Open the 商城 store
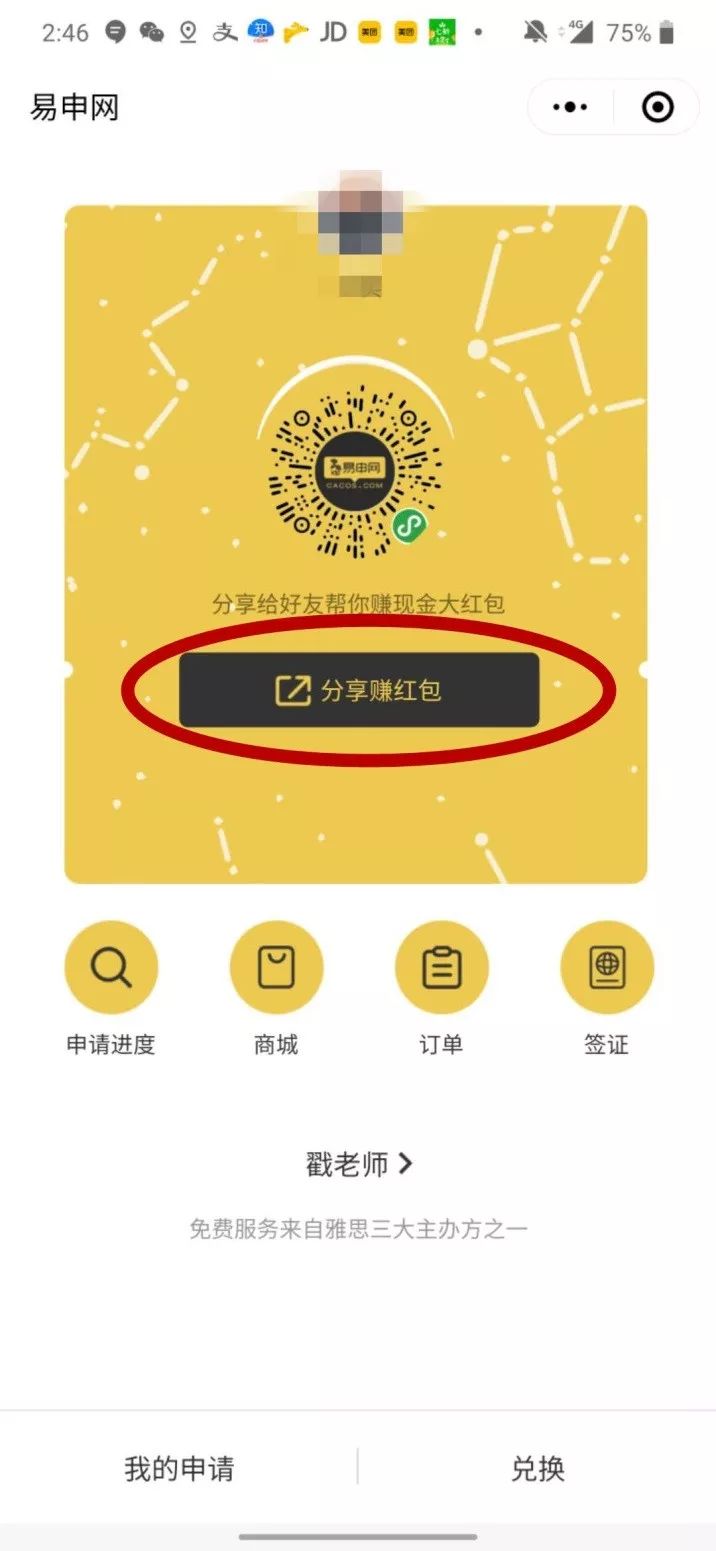Screen dimensions: 716x1551 [x=276, y=967]
